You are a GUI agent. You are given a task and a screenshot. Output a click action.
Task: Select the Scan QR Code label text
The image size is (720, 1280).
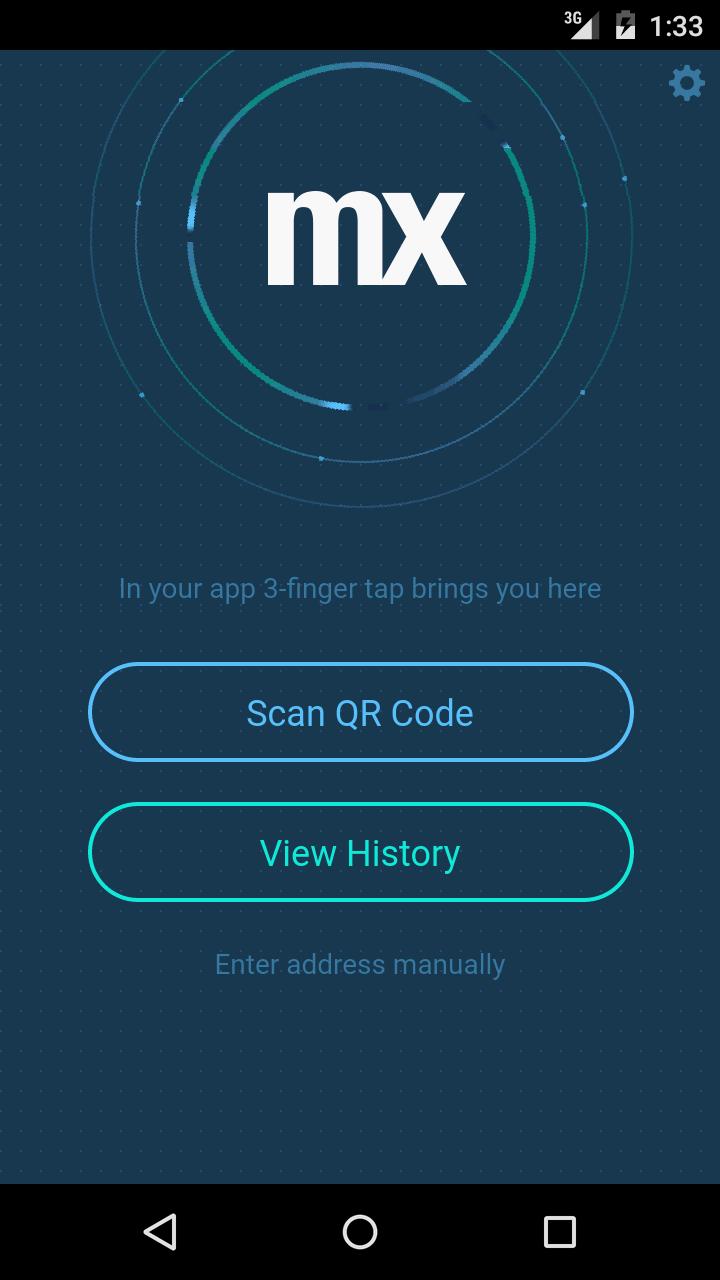pos(360,711)
